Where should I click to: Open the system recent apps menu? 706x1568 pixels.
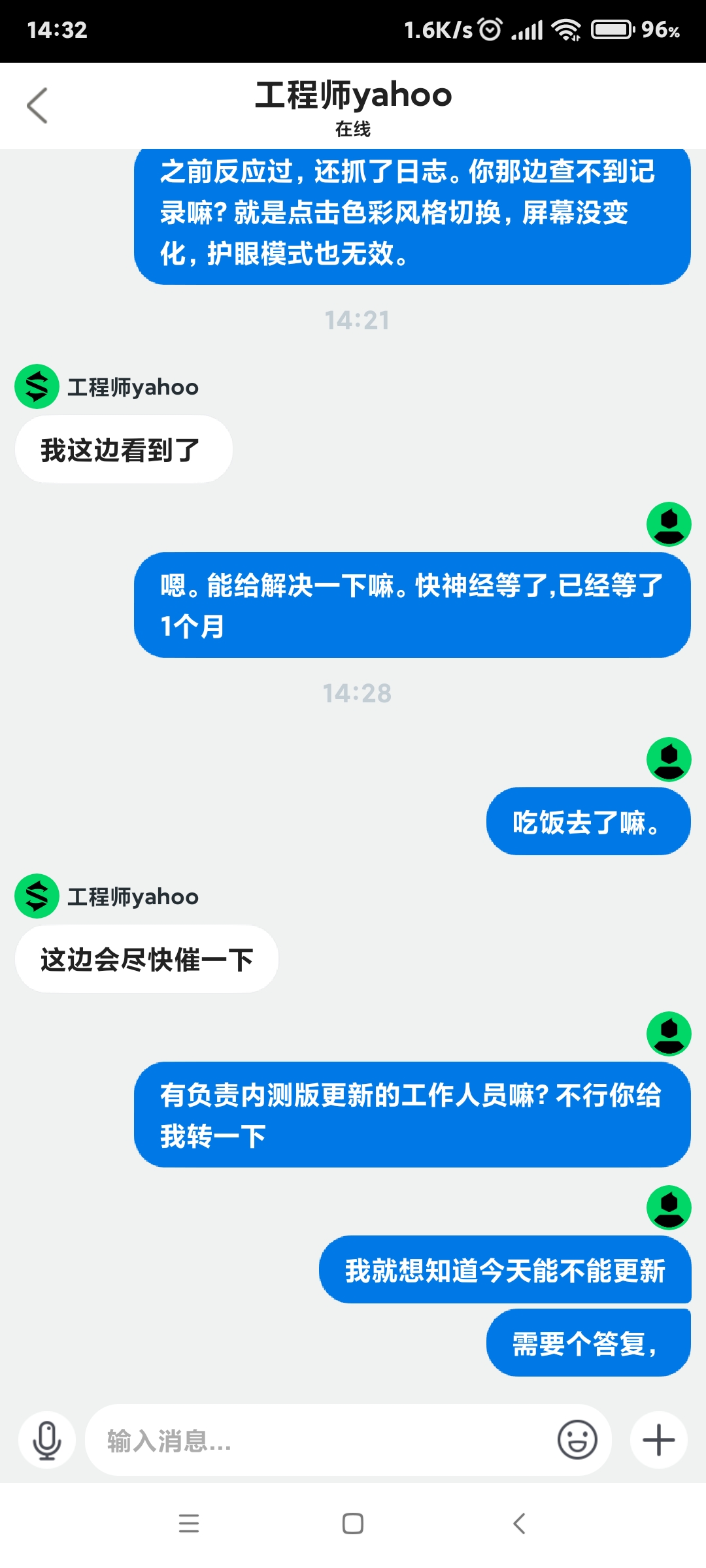tap(189, 1524)
